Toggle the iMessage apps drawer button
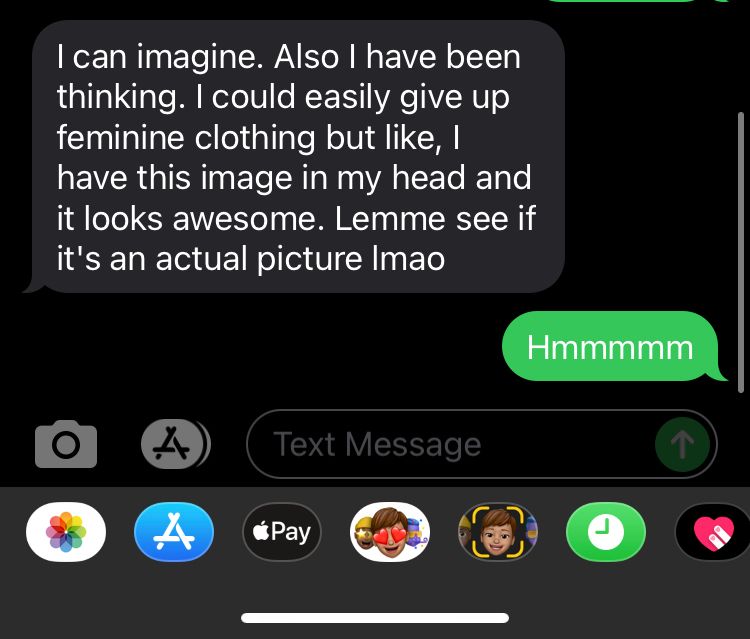The height and width of the screenshot is (639, 750). tap(174, 445)
